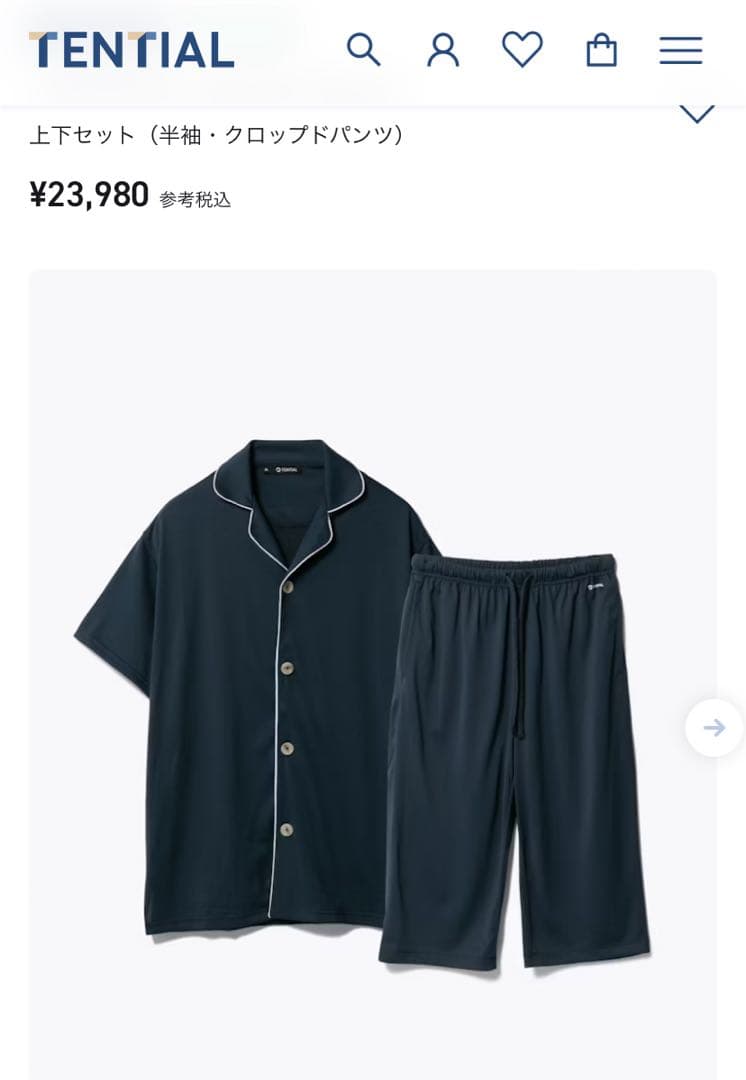Screen dimensions: 746x1080
Task: View the shopping bag icon
Action: coord(602,49)
